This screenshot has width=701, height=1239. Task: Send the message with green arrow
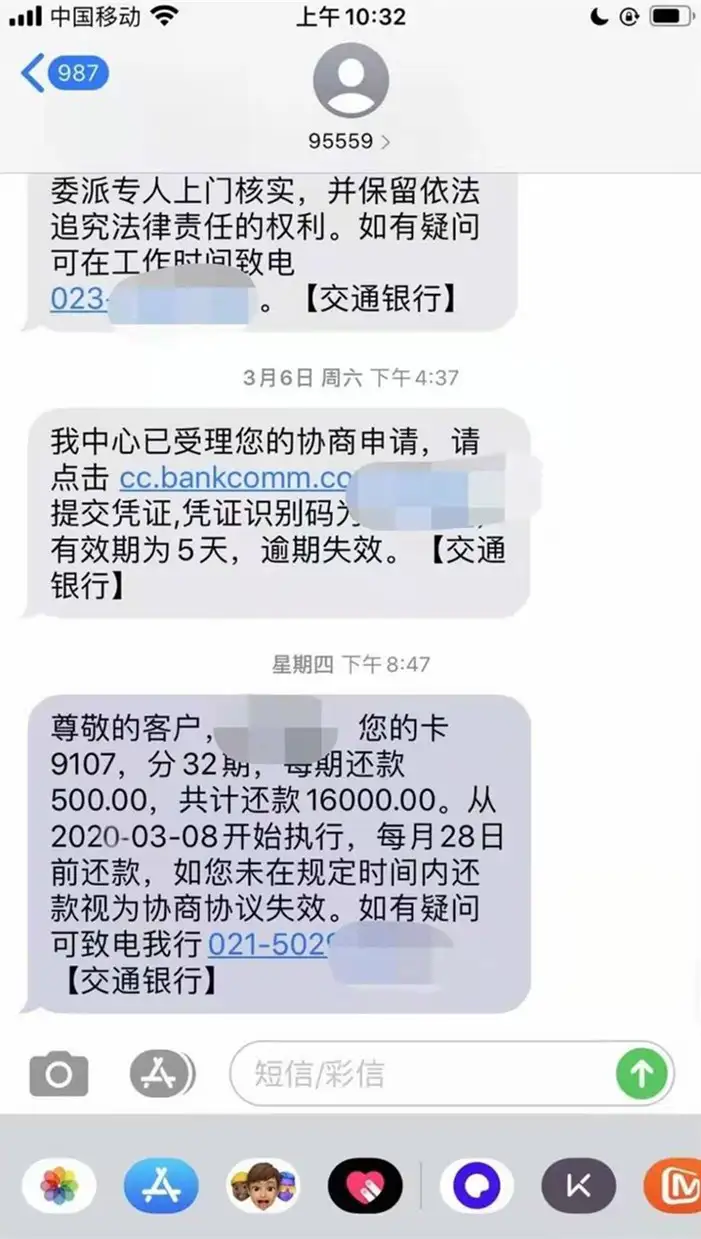click(x=641, y=1075)
